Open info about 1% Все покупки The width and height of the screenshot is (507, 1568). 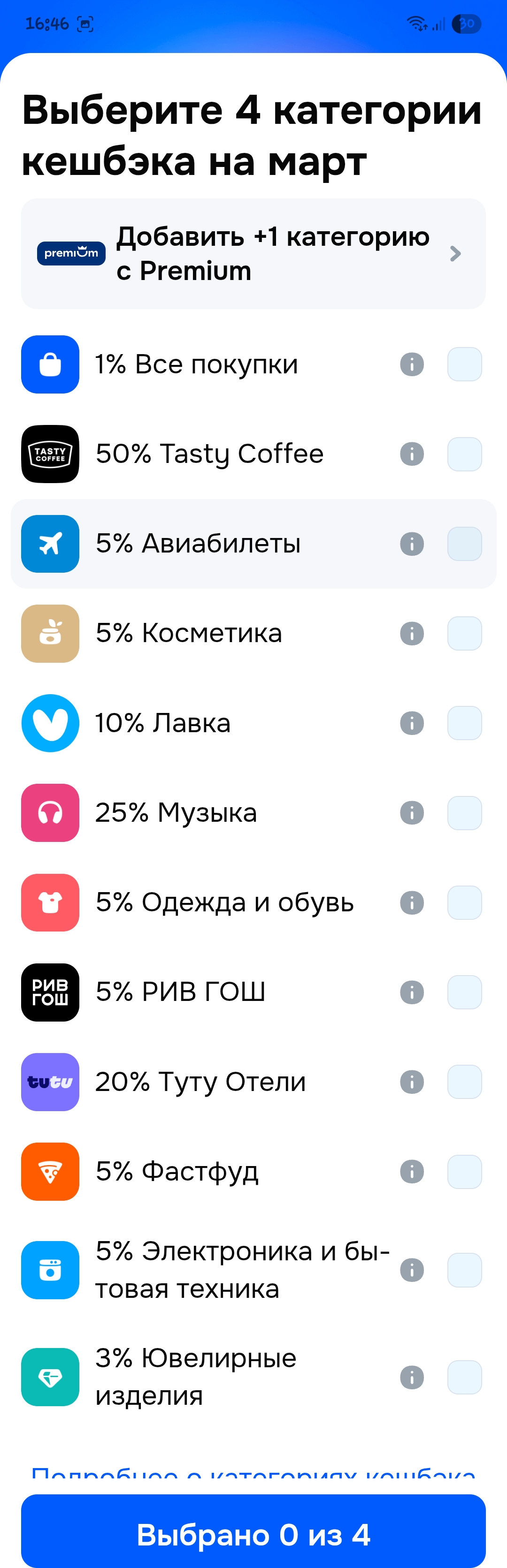(x=412, y=364)
